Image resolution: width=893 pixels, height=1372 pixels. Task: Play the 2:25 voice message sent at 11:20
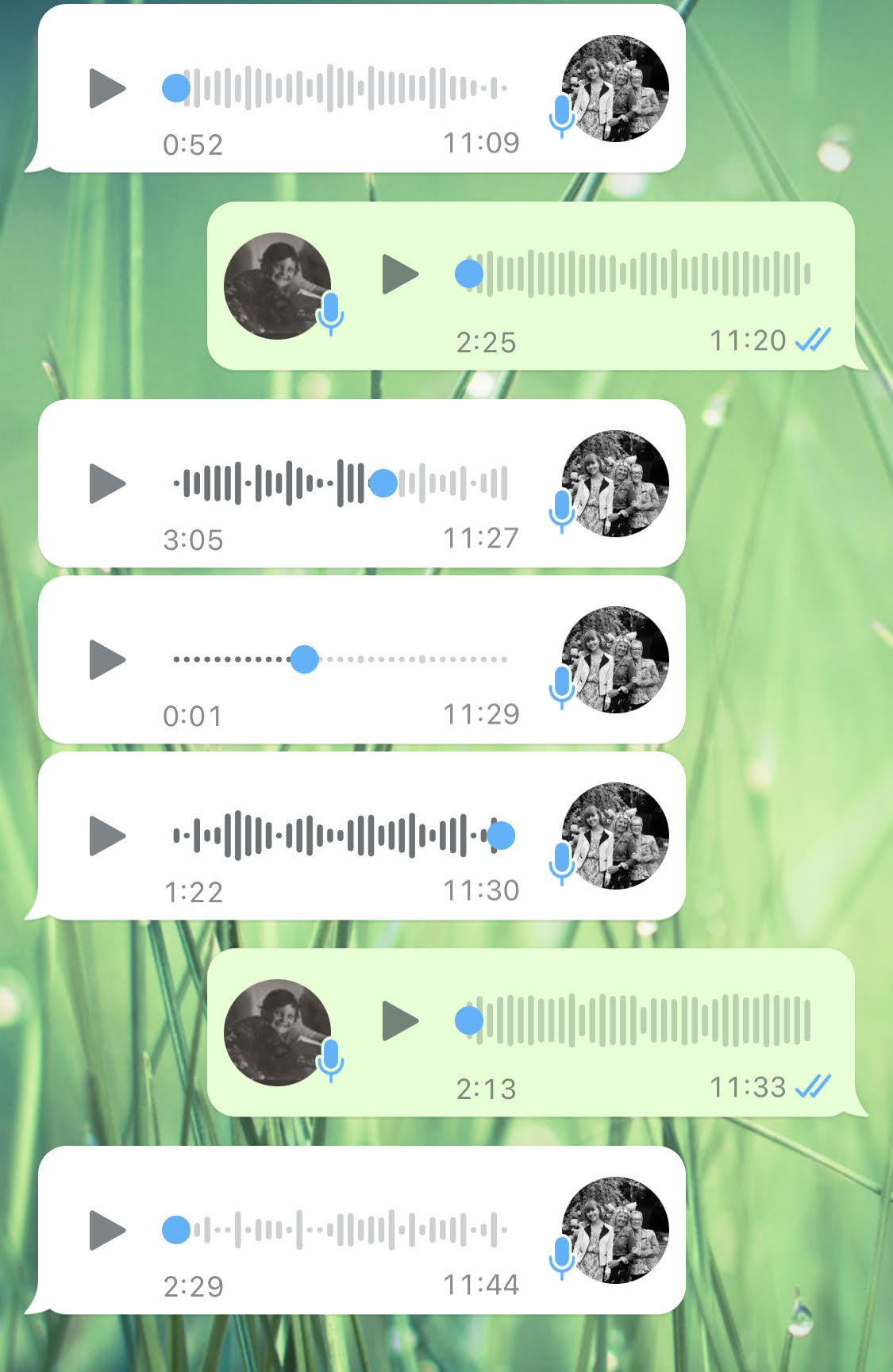[x=399, y=275]
